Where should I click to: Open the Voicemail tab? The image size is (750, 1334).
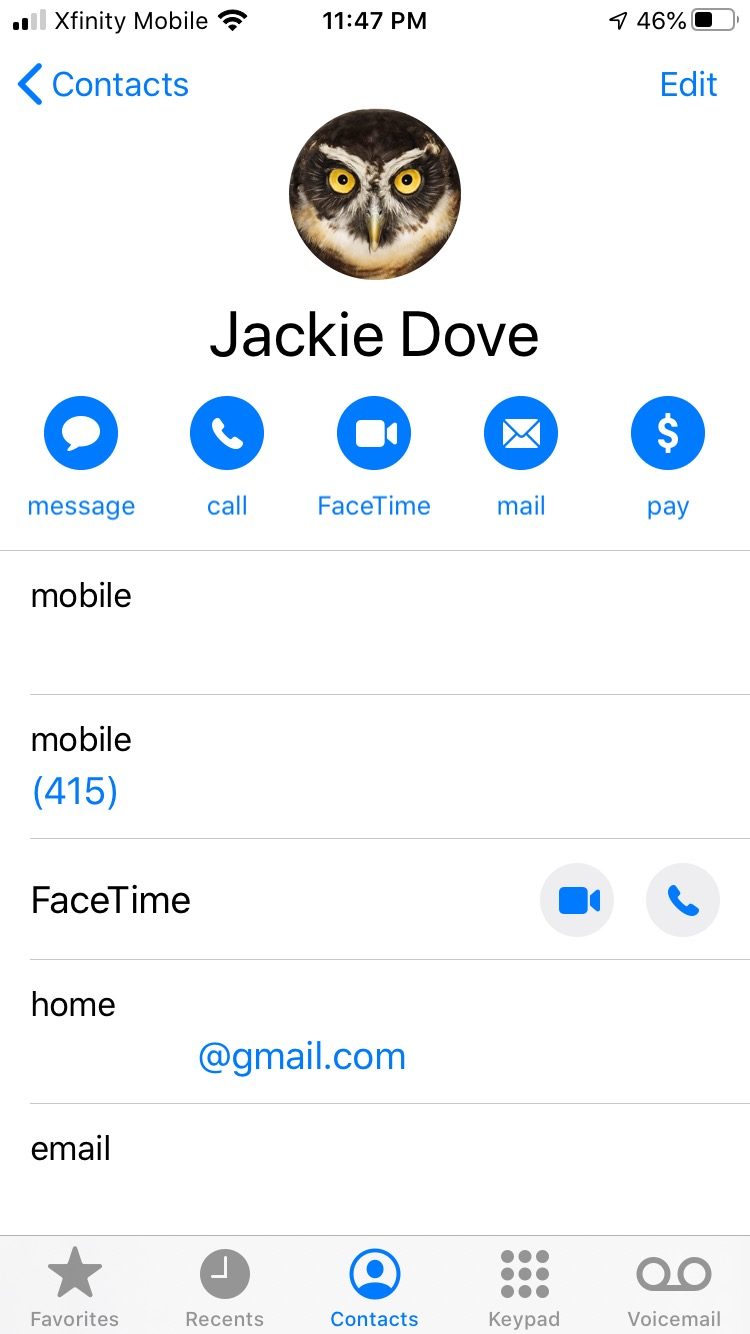(673, 1288)
